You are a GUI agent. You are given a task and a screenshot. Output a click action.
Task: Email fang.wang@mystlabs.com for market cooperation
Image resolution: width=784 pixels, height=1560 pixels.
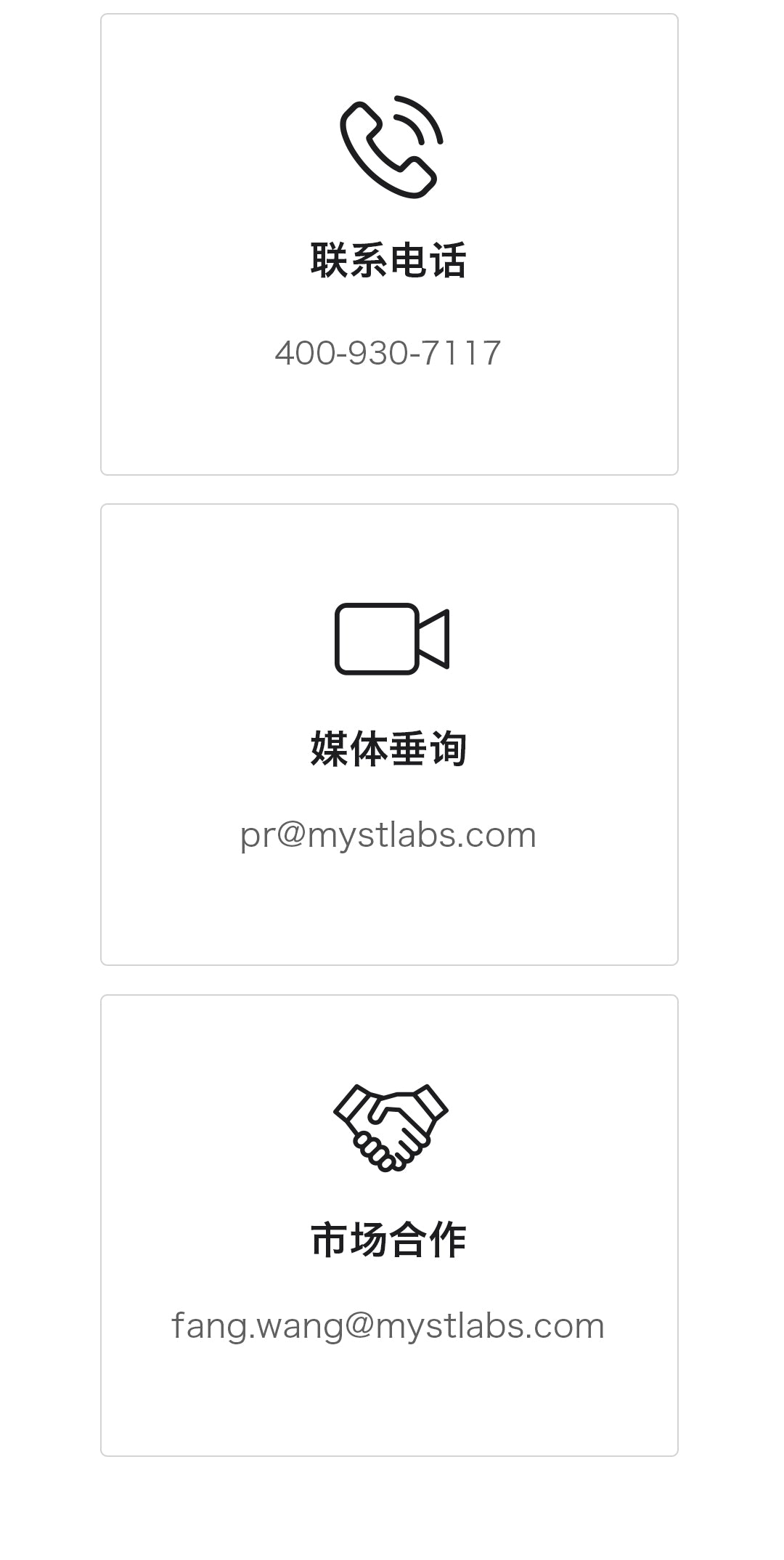tap(388, 1325)
